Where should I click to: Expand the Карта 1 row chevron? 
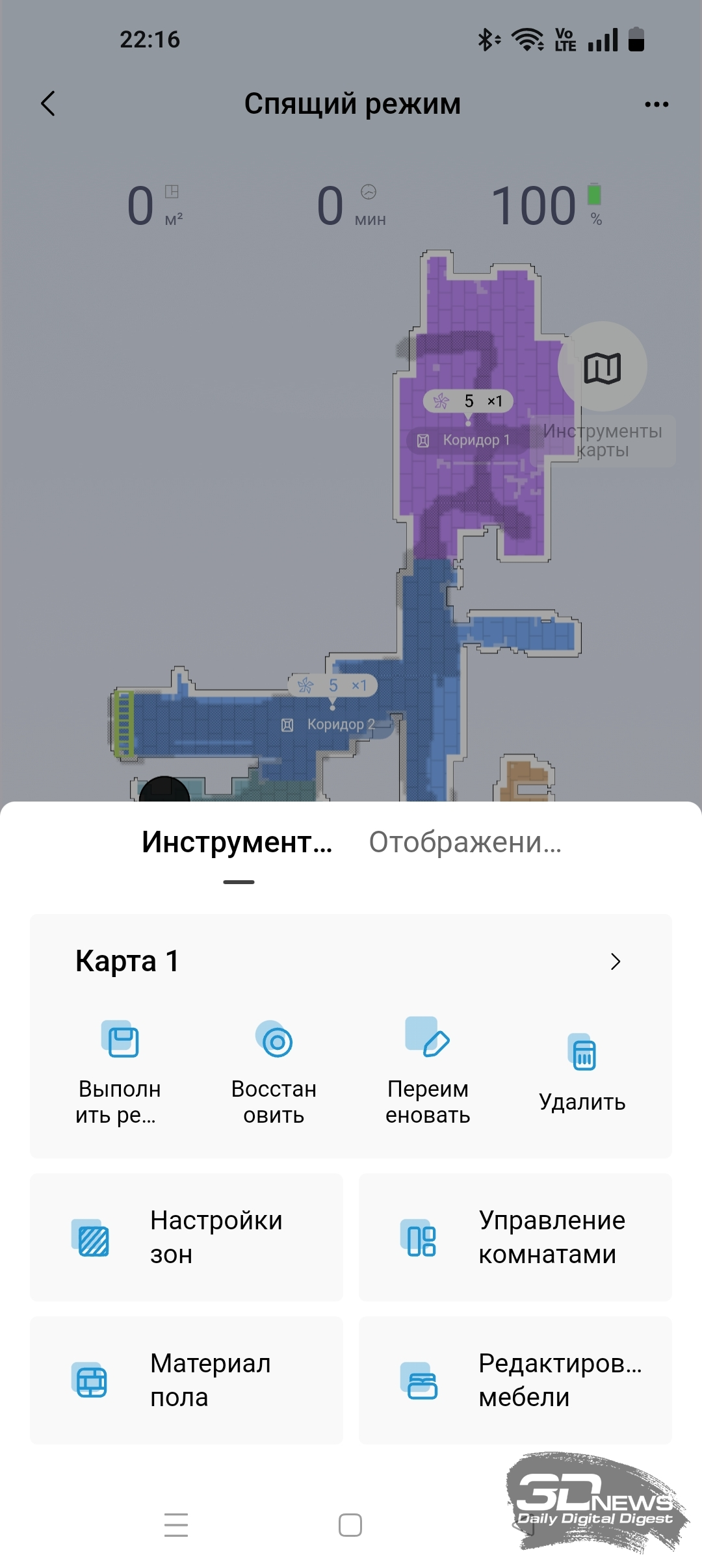(x=616, y=961)
